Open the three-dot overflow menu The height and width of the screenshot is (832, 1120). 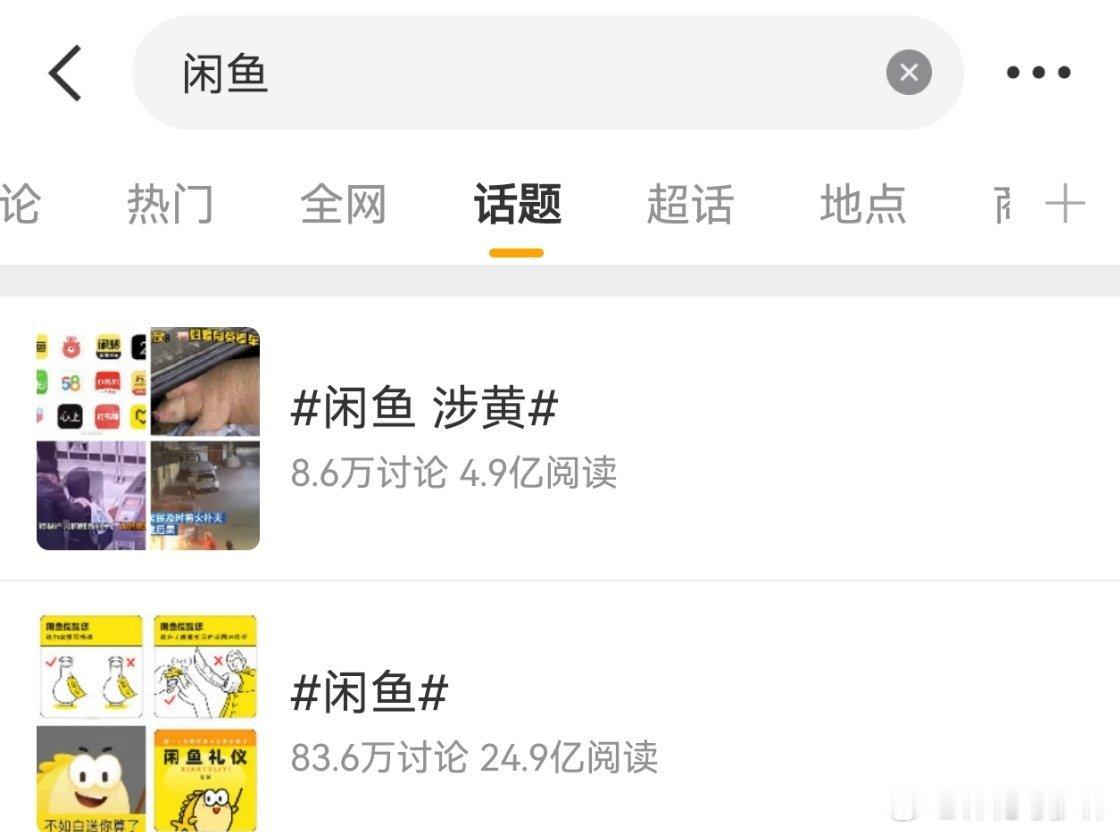coord(1038,72)
